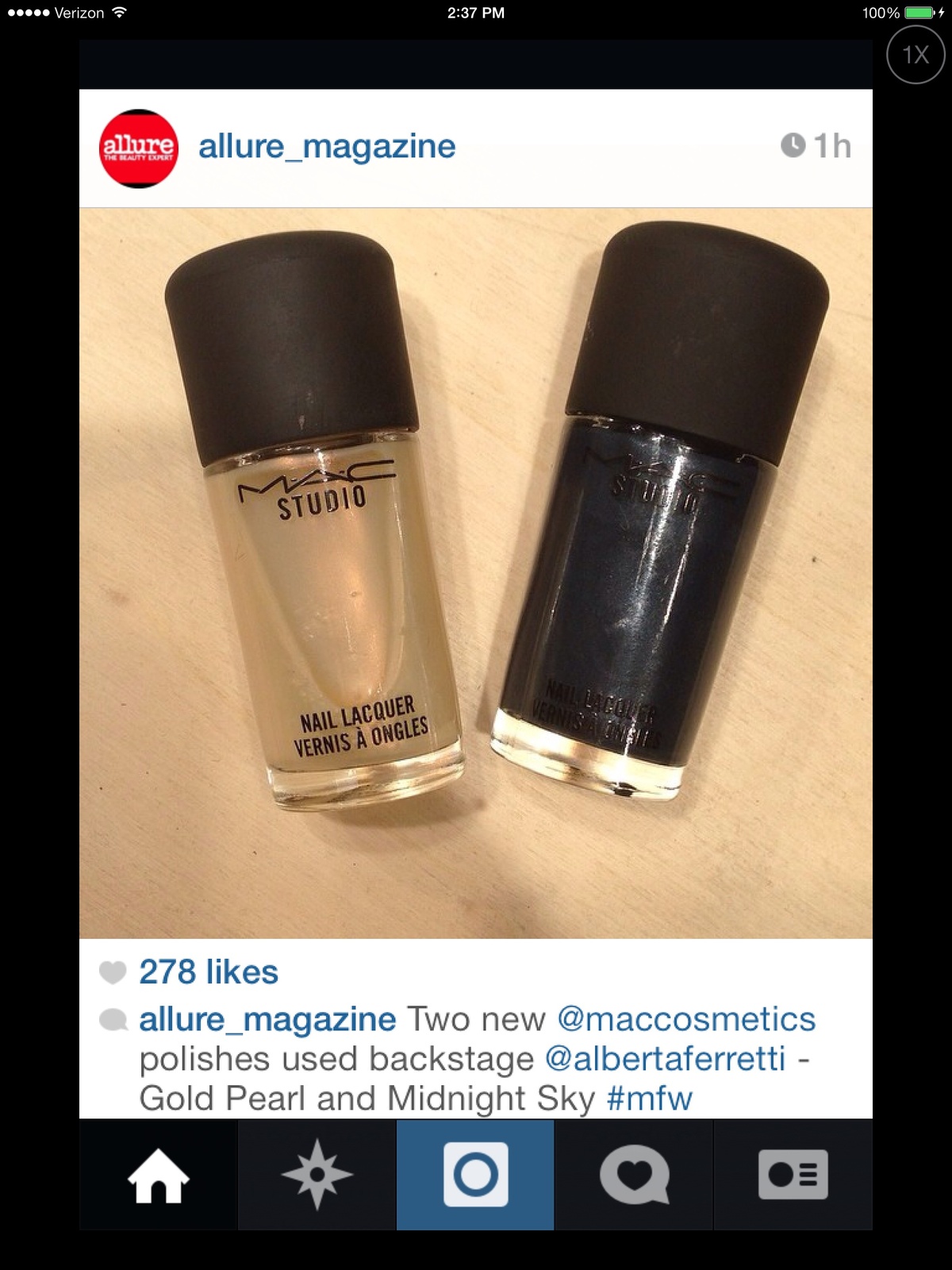Open the camera tab
The width and height of the screenshot is (952, 1270).
tap(476, 1175)
